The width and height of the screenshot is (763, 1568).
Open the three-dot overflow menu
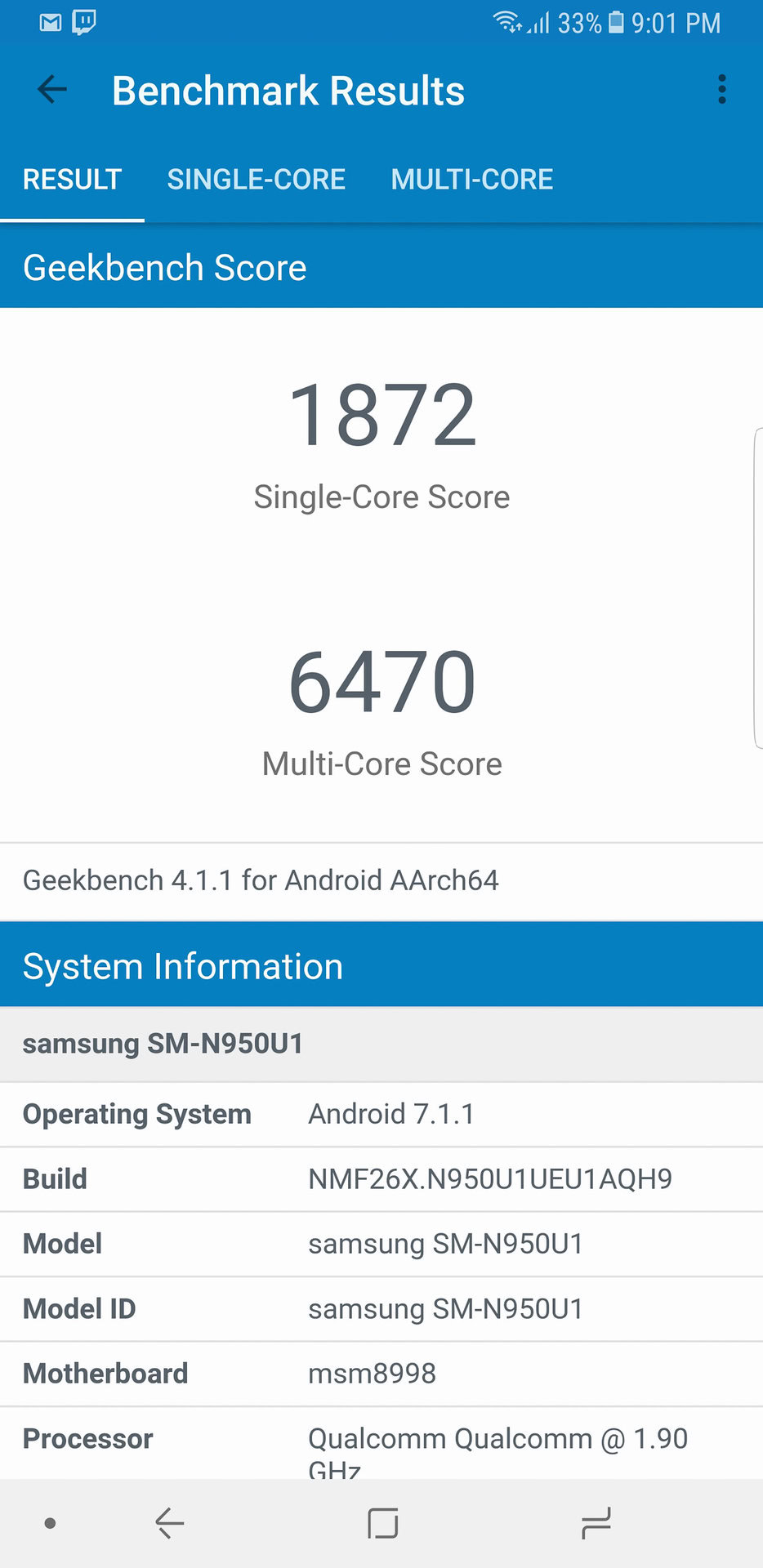pyautogui.click(x=721, y=89)
